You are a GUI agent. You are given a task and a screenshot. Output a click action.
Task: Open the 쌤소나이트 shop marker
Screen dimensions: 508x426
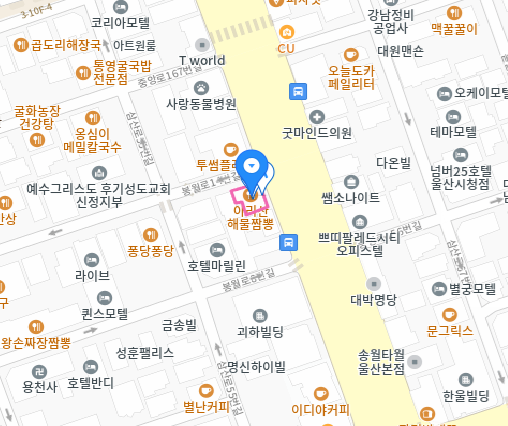(351, 182)
